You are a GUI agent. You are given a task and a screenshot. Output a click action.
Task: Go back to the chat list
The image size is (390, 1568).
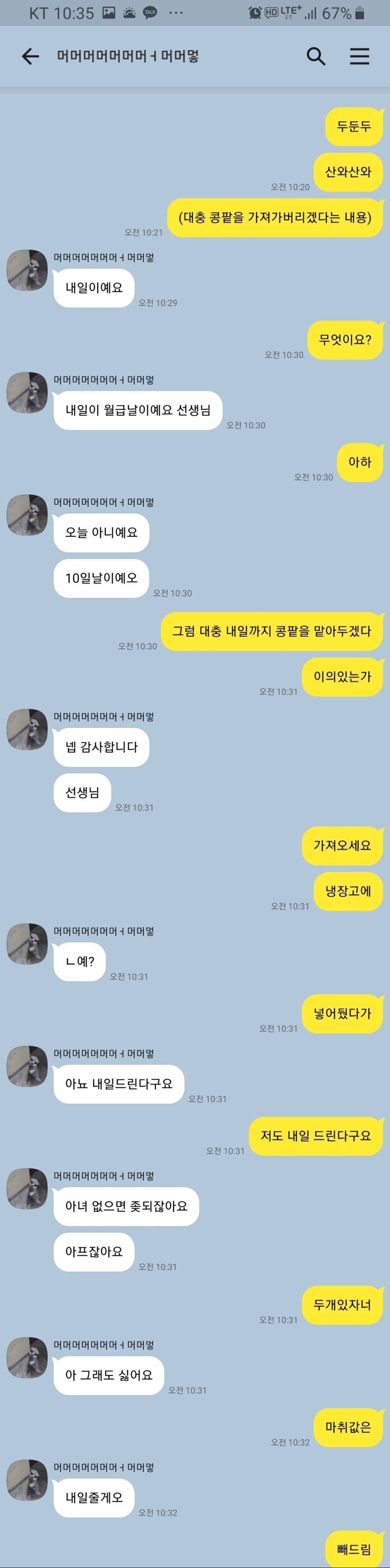(30, 57)
